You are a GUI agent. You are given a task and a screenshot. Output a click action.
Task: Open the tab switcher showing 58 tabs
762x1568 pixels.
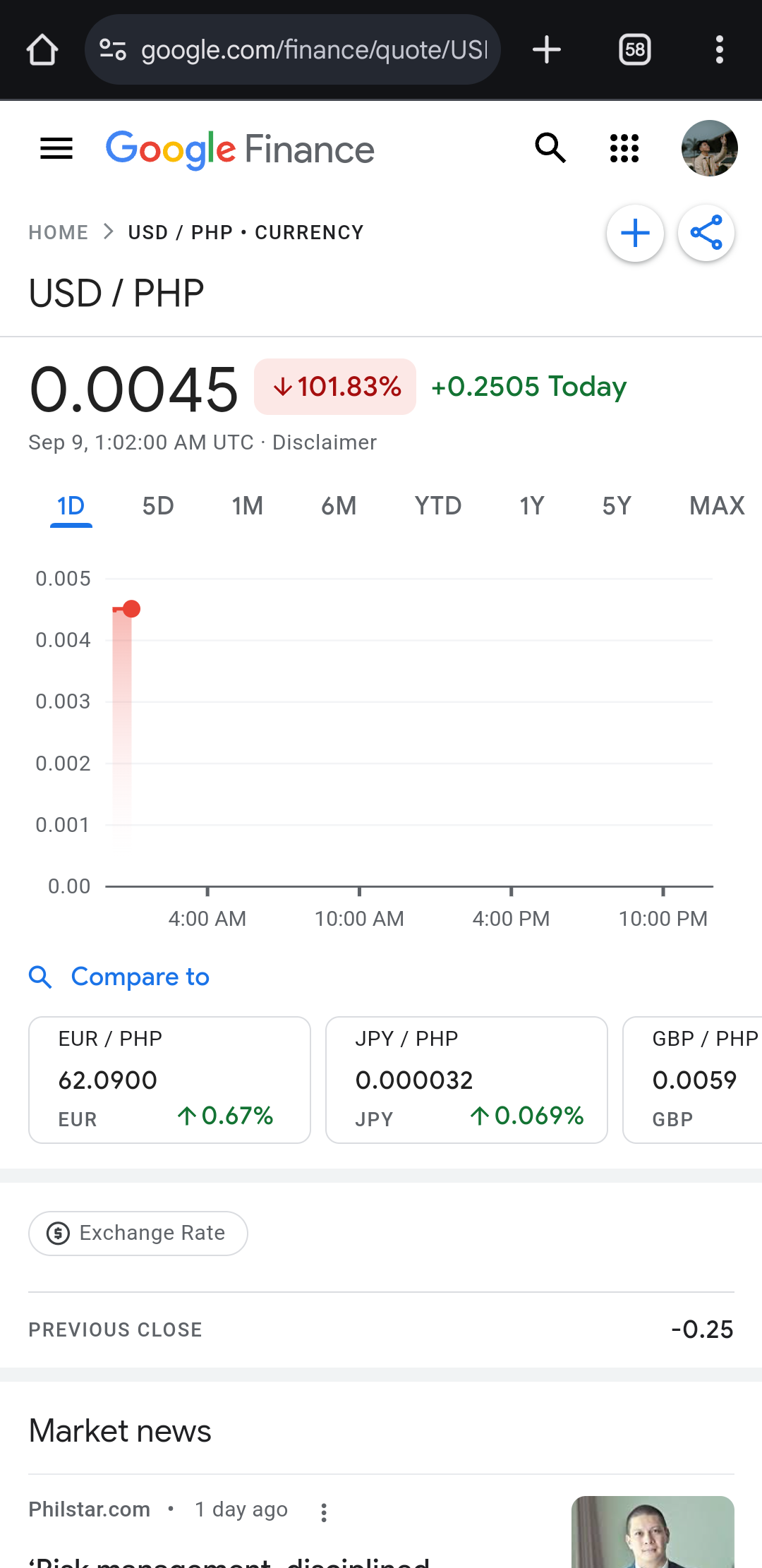coord(634,50)
